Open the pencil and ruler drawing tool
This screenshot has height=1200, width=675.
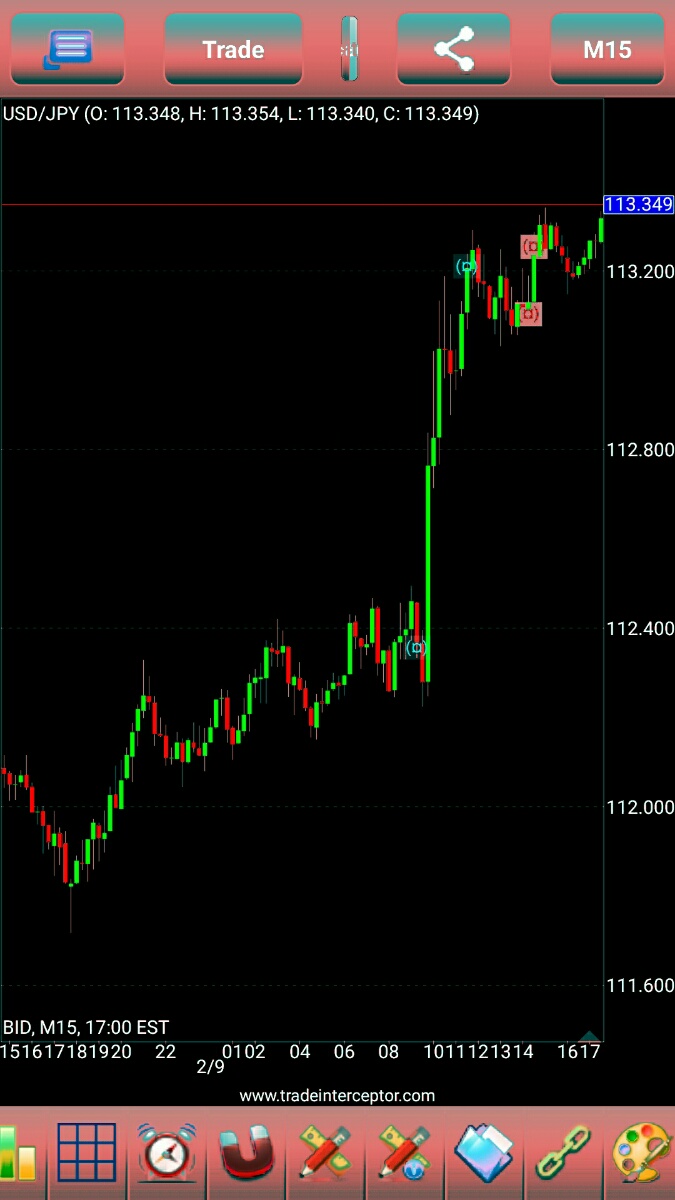tap(322, 1153)
